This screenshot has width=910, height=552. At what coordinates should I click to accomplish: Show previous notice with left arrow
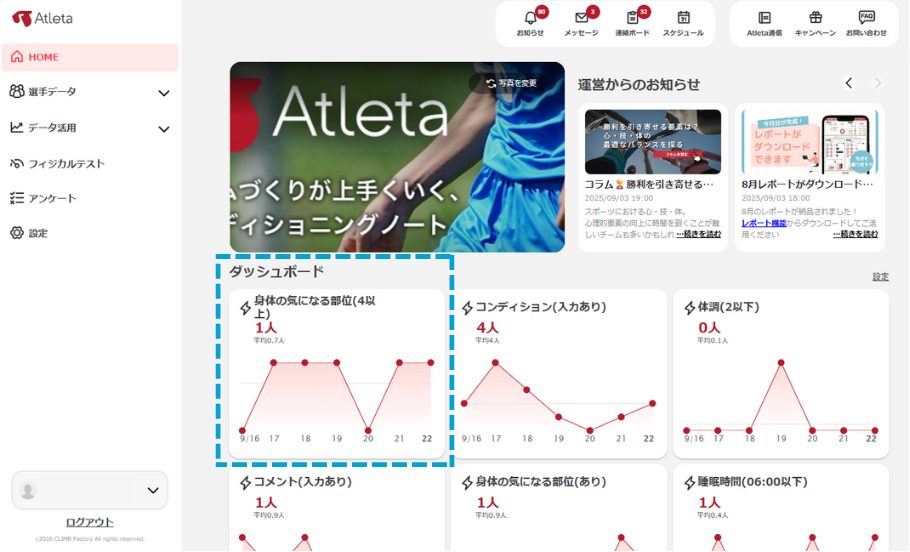click(849, 83)
